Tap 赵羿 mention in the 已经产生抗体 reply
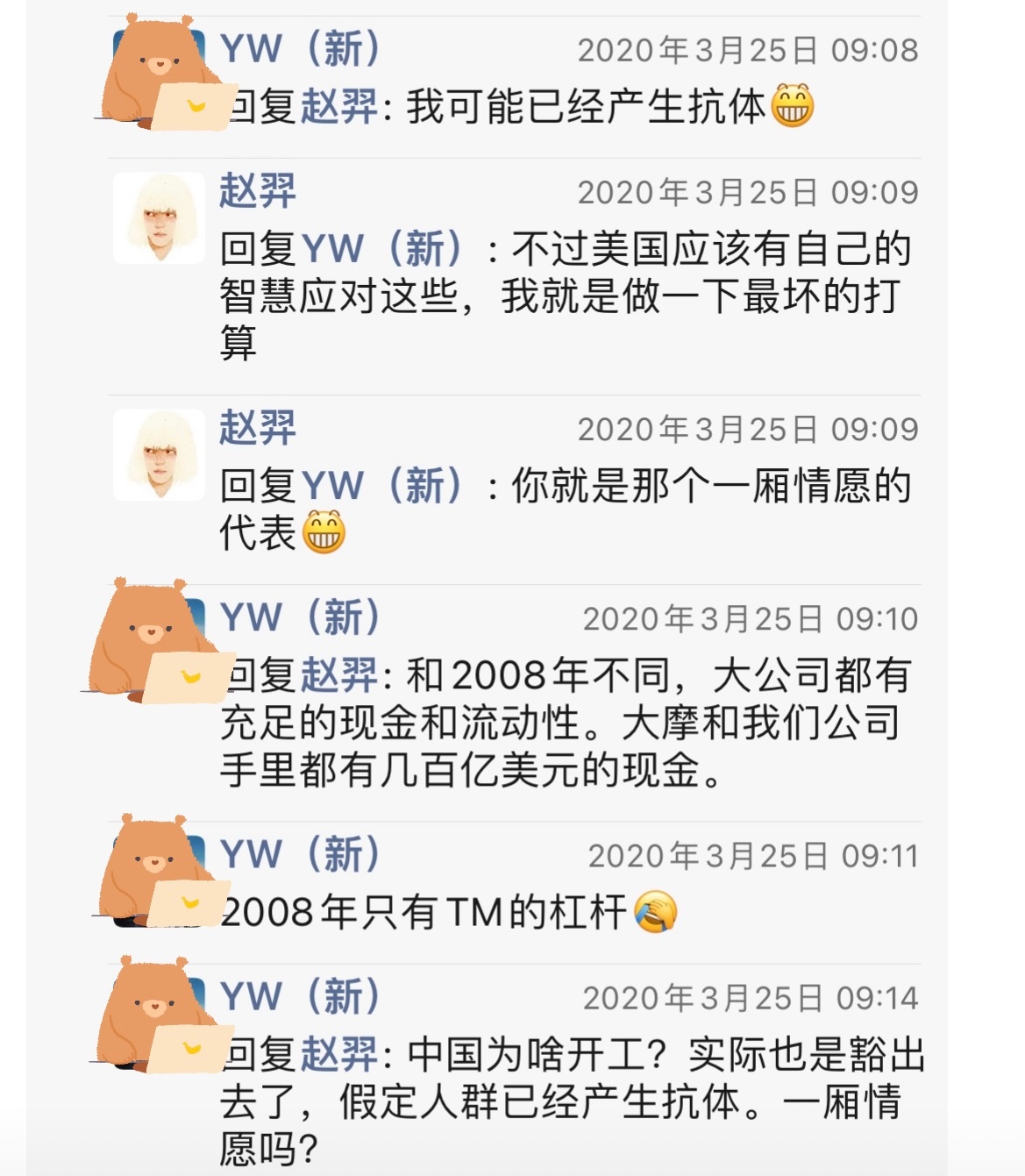1025x1176 pixels. tap(339, 107)
